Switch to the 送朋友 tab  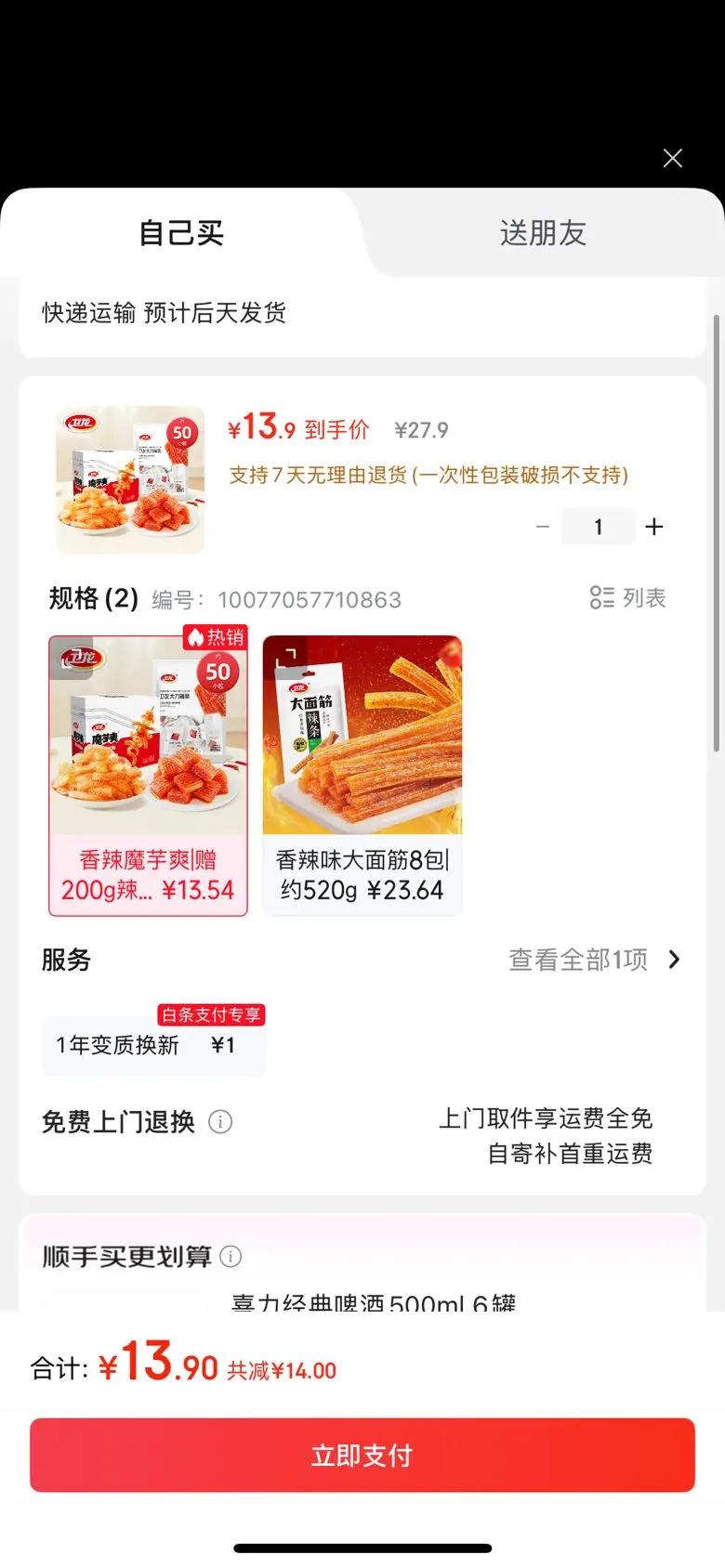(x=543, y=233)
